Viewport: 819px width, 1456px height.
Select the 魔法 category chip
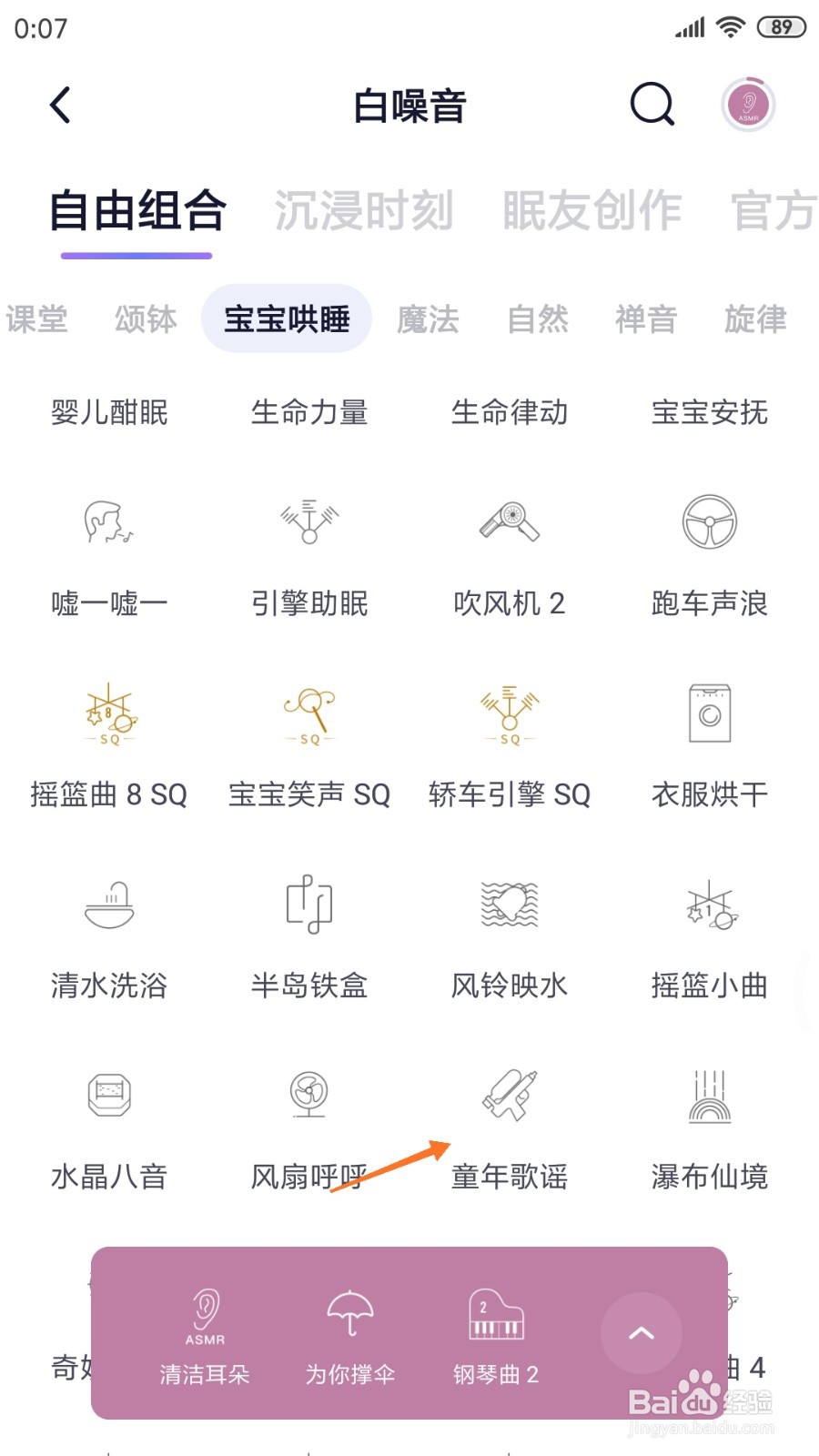tap(428, 319)
